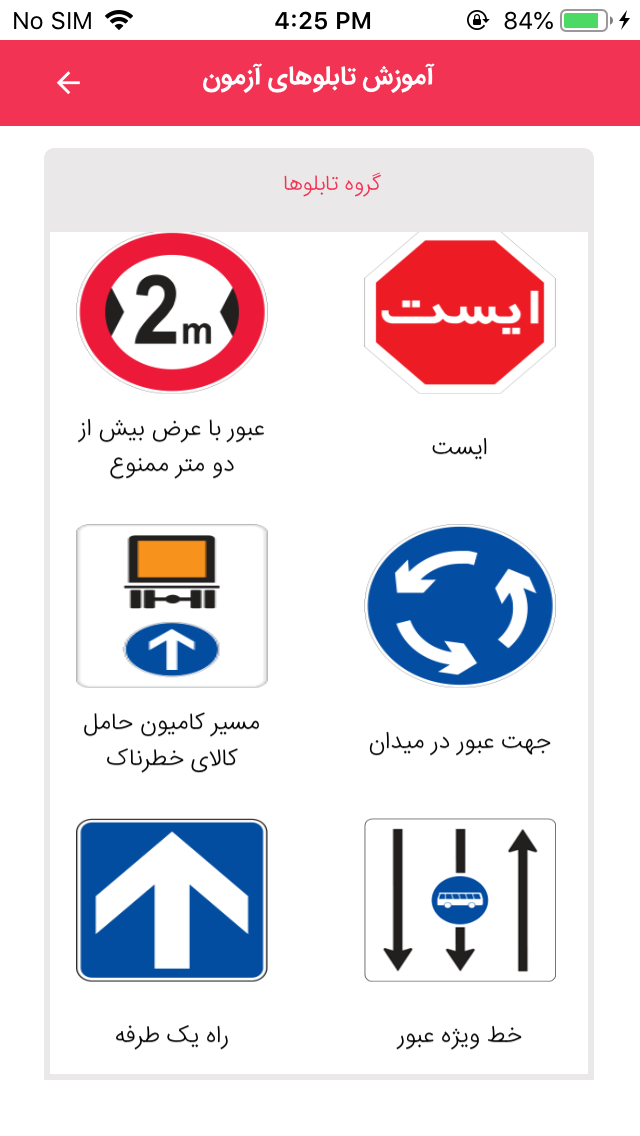
Task: Select the جهت عبور در میدان roundabout sign
Action: coord(460,606)
